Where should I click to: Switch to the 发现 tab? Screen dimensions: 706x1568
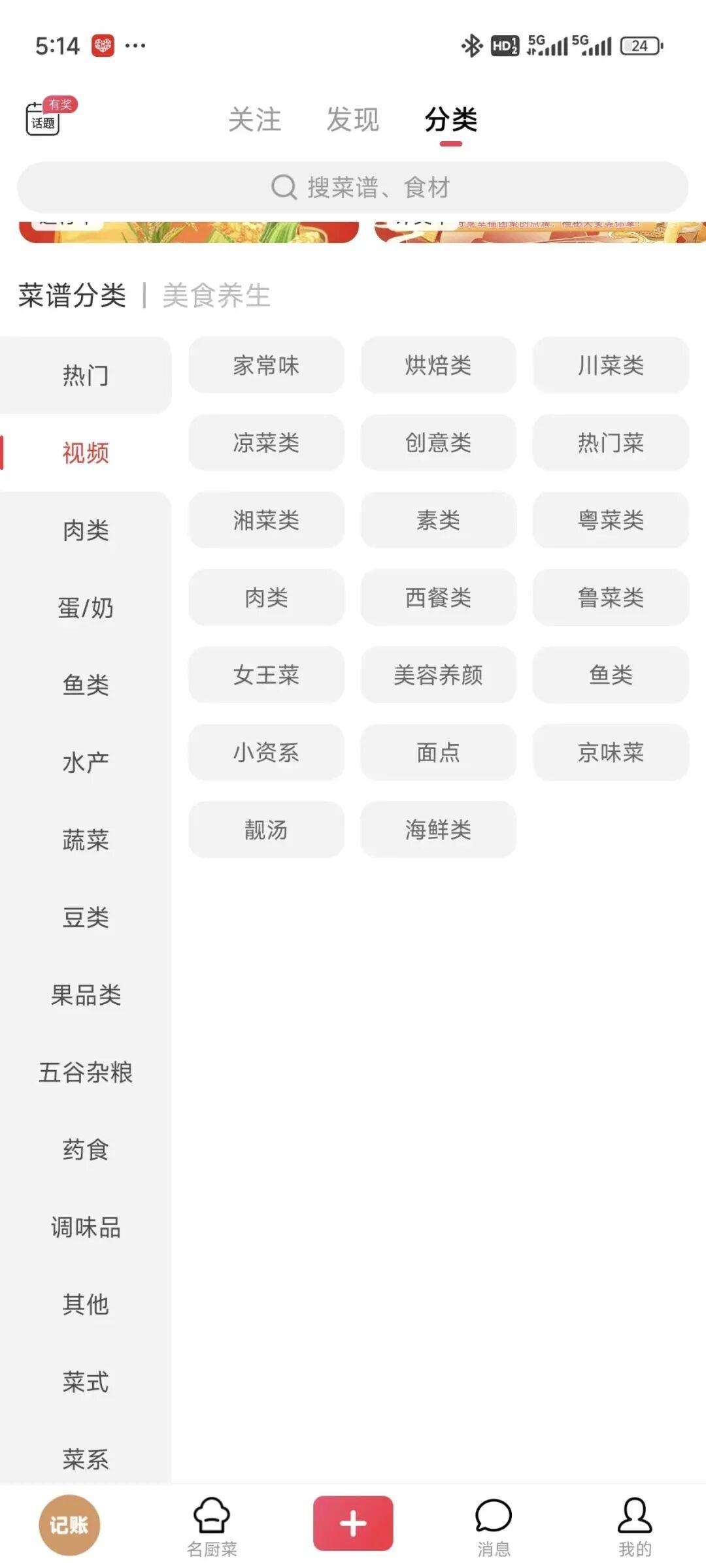point(353,120)
